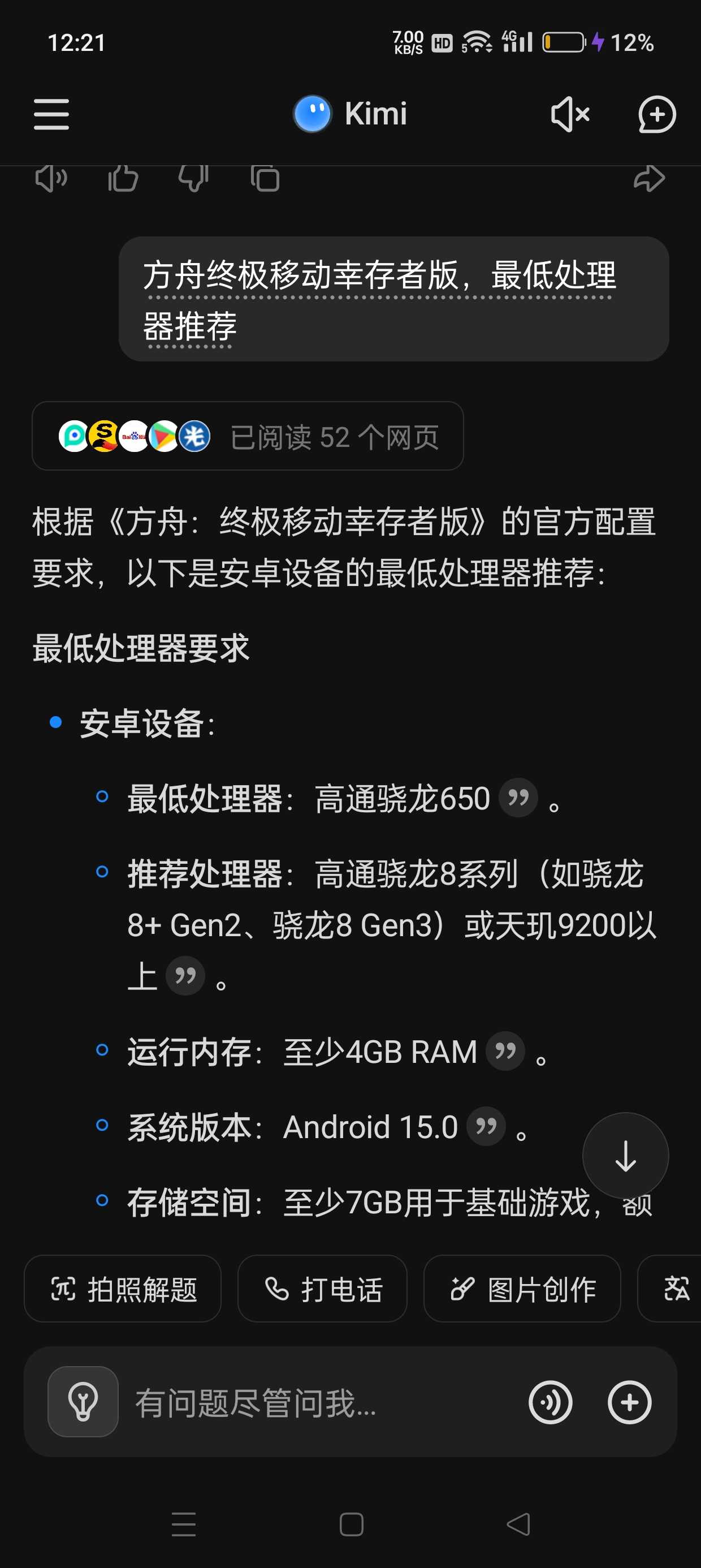View citation after Android 15.0

click(x=486, y=1126)
